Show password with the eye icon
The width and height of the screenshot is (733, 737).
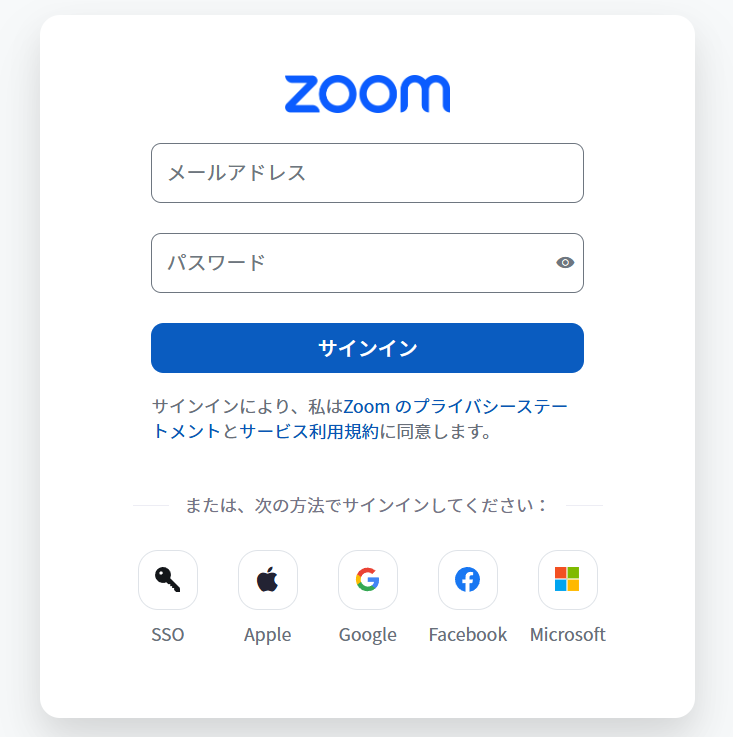click(x=565, y=263)
